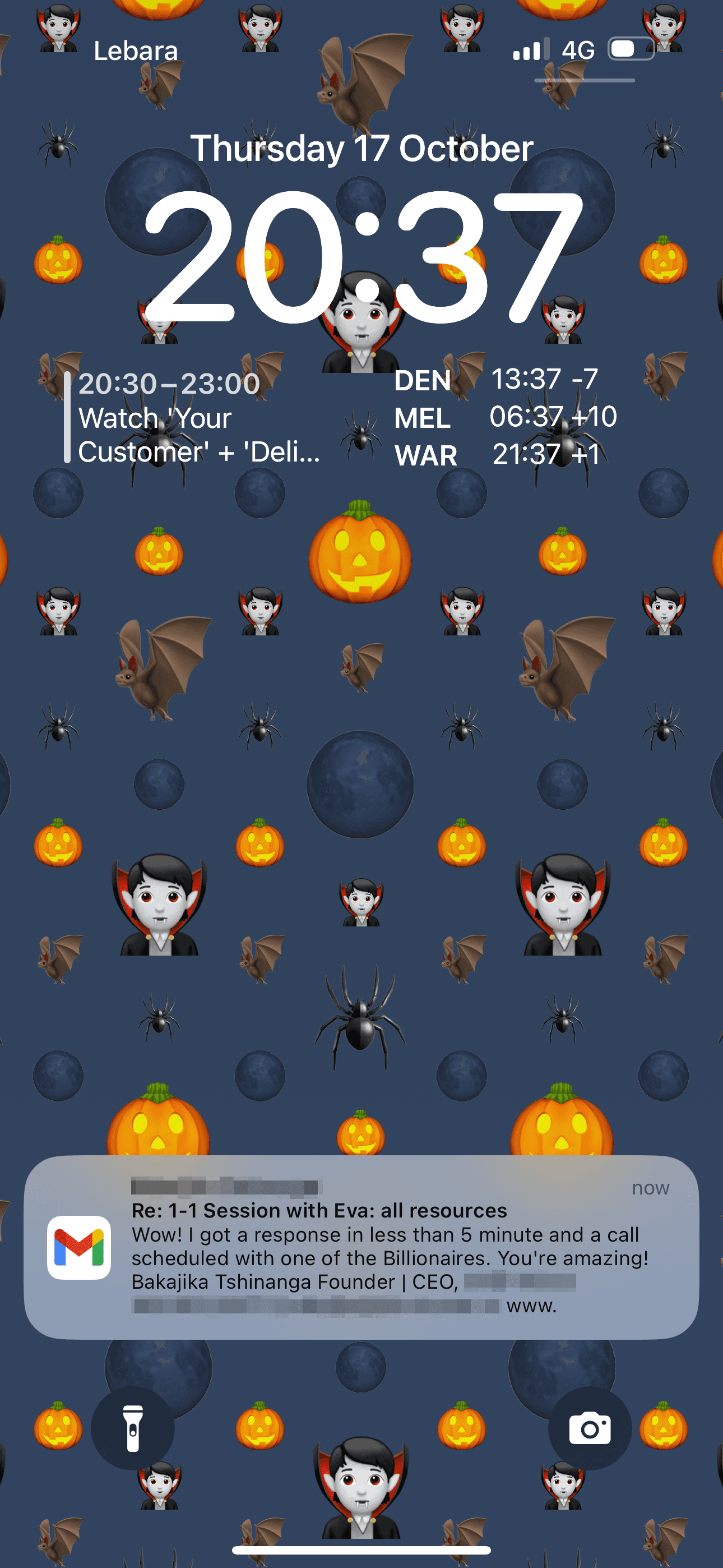Open the world clock widget
Image resolution: width=723 pixels, height=1568 pixels.
coord(505,418)
